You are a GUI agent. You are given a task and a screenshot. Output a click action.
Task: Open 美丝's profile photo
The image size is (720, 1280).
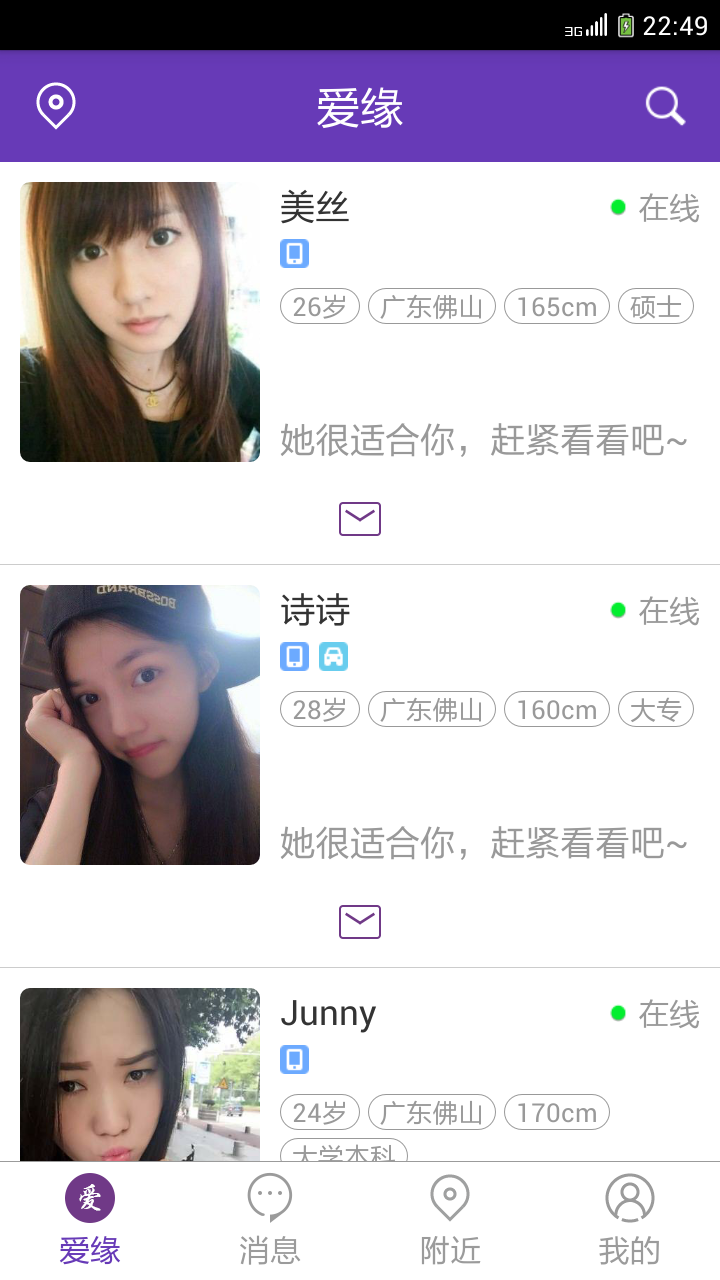(x=140, y=322)
